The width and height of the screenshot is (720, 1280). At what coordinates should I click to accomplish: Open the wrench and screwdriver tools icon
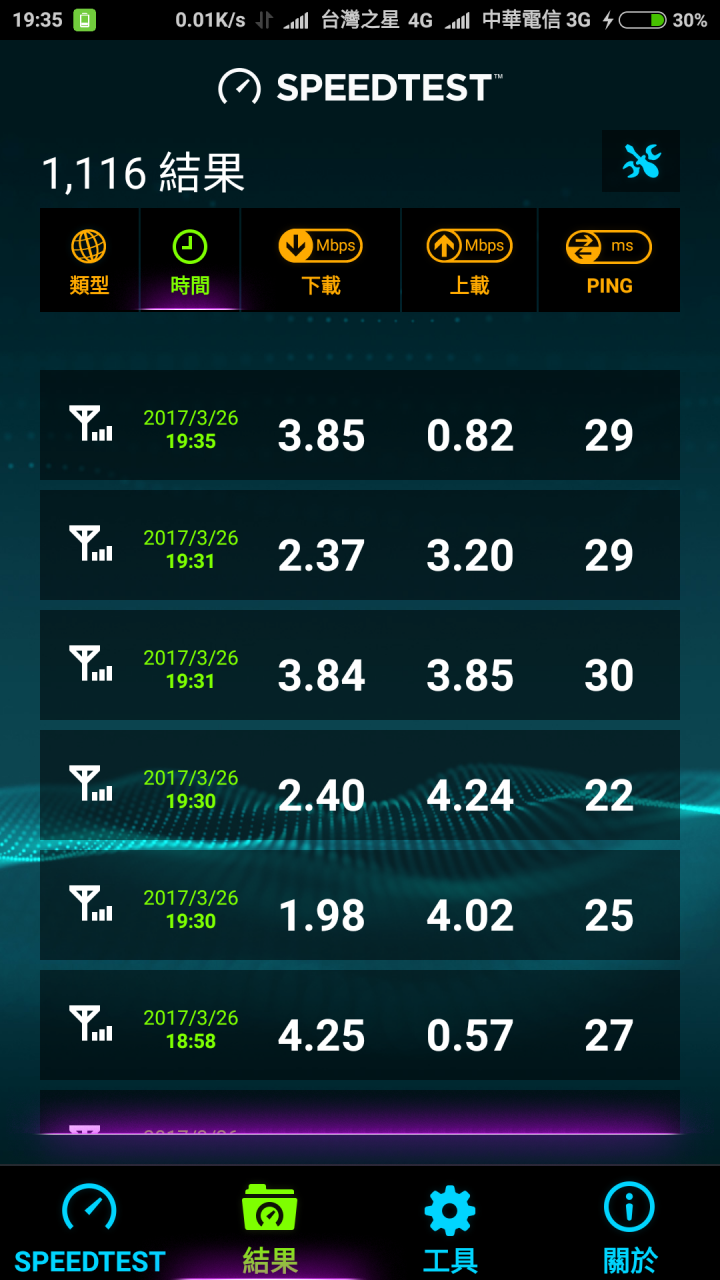641,161
